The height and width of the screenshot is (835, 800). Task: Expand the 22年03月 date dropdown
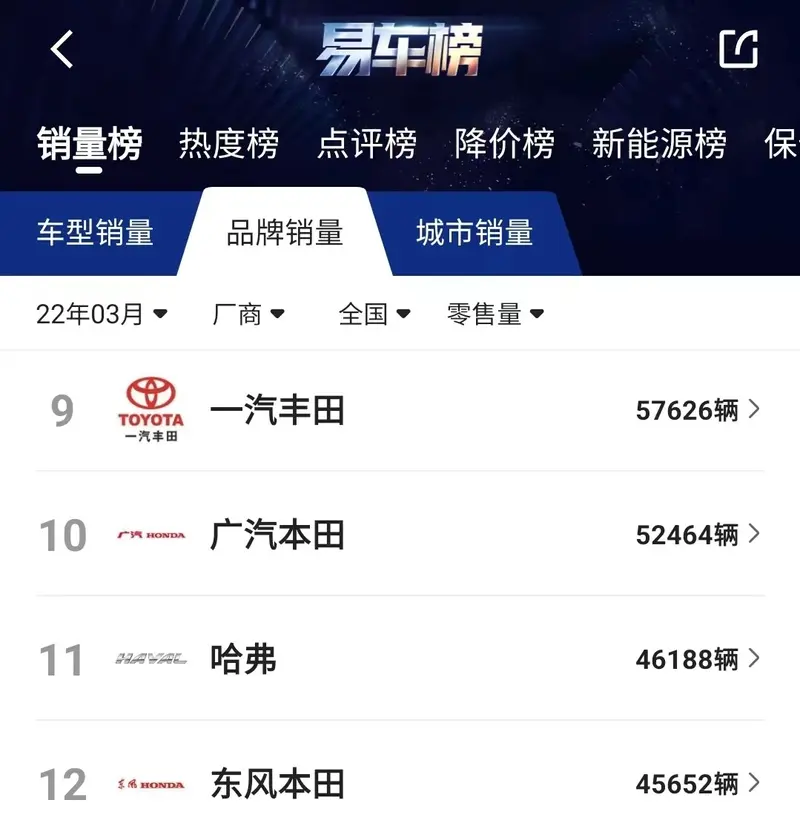pos(101,314)
